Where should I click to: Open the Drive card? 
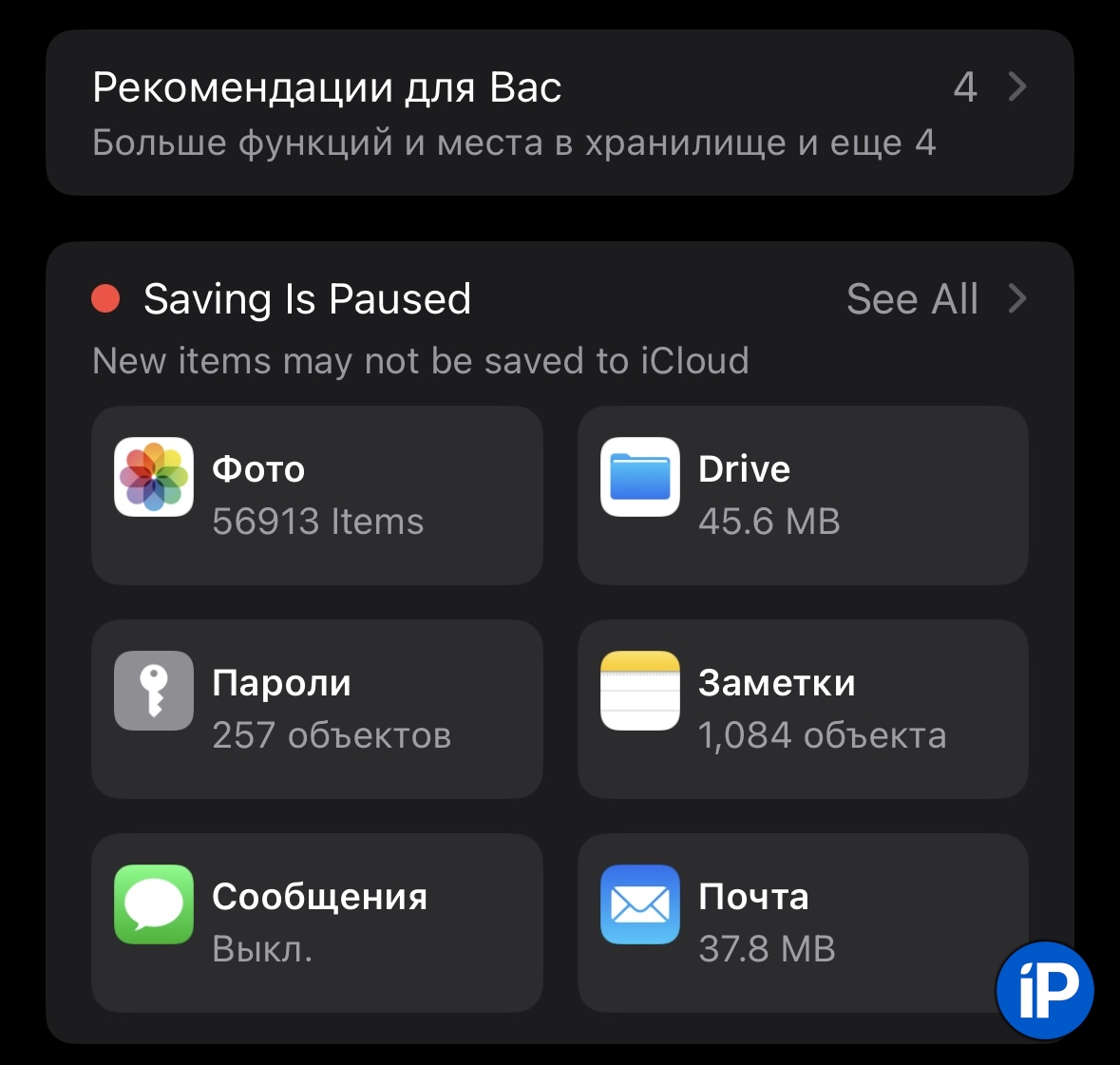[803, 495]
